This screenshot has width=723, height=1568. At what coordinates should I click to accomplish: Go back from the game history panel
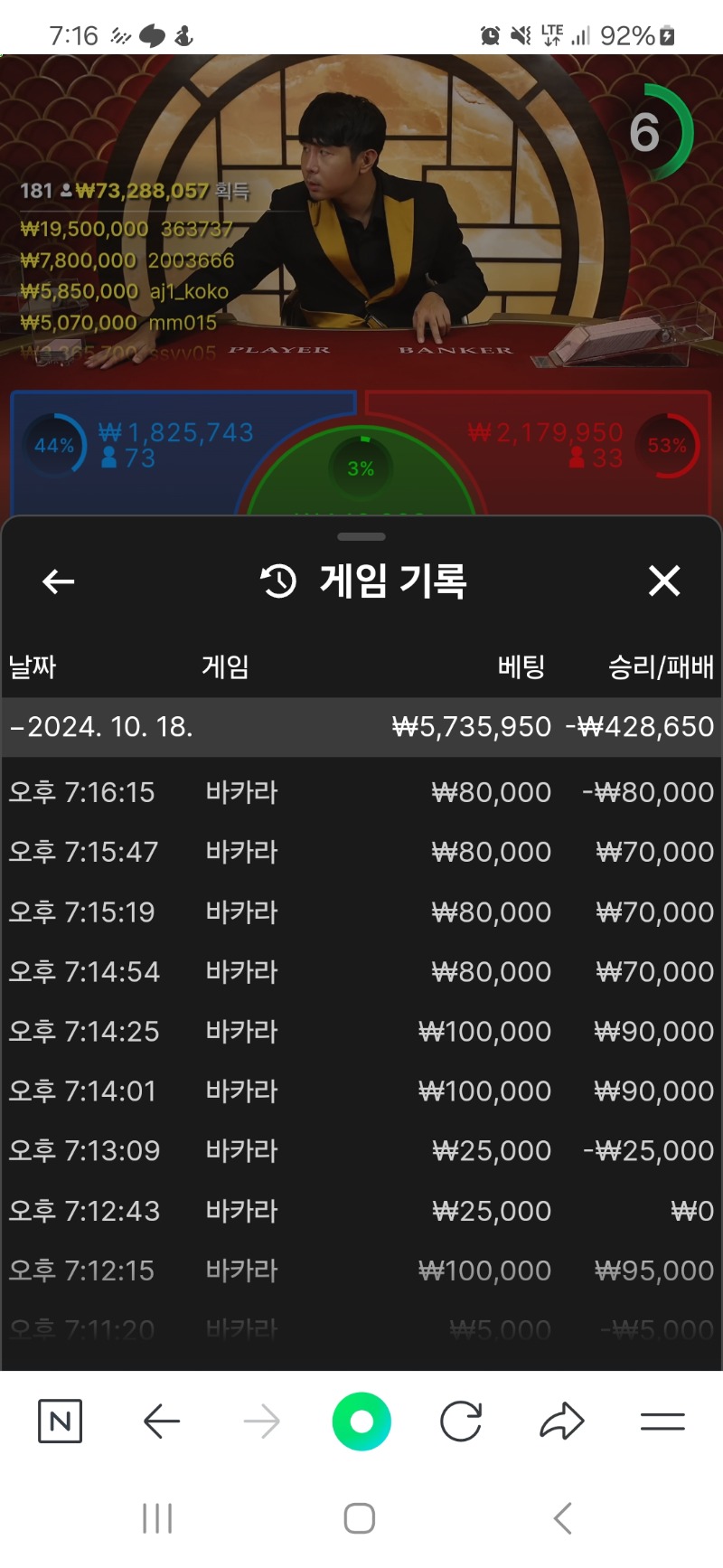tap(59, 581)
